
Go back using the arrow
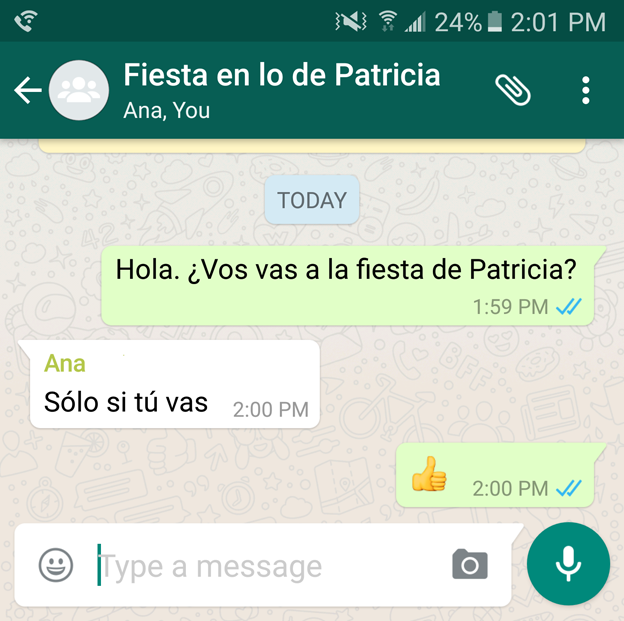(28, 91)
